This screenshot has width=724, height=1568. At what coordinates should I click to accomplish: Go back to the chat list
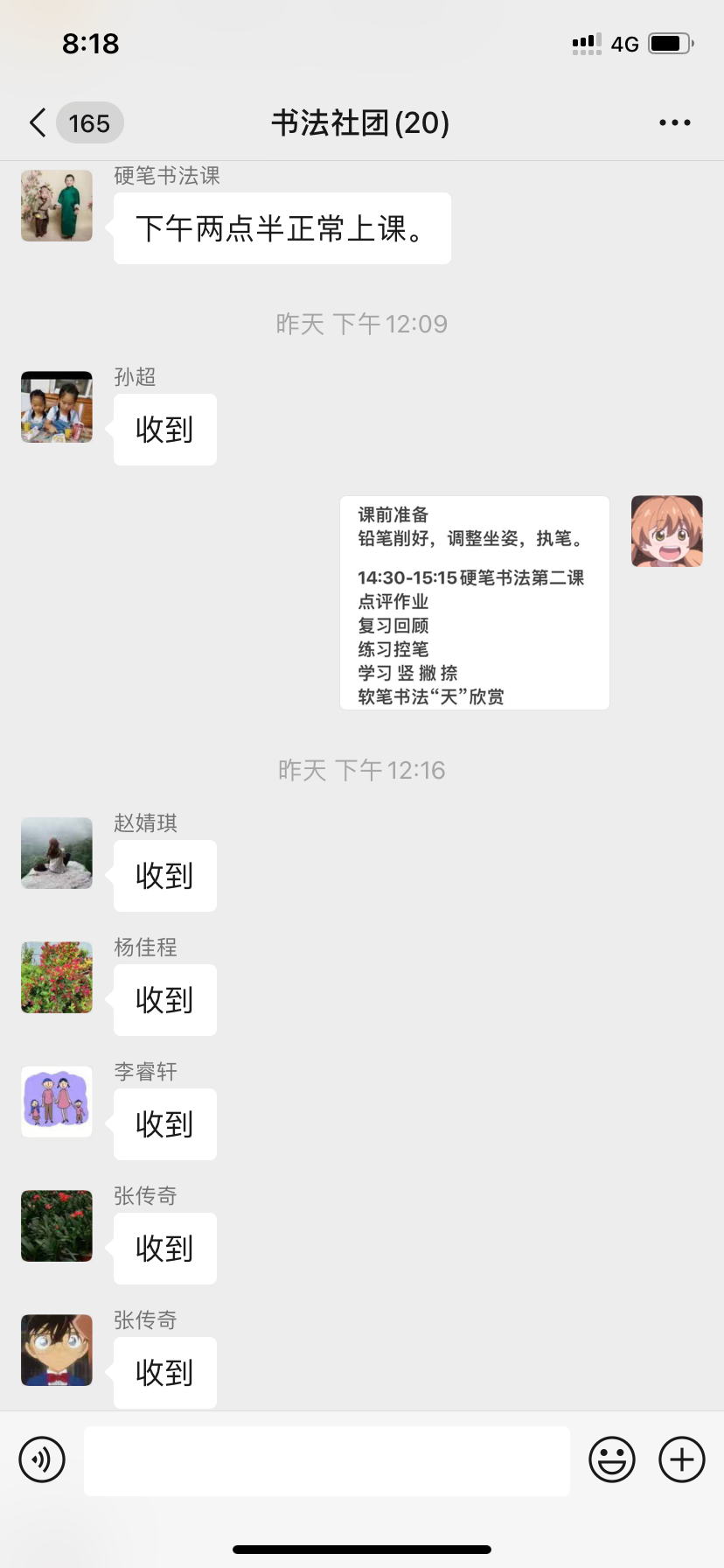pos(38,123)
